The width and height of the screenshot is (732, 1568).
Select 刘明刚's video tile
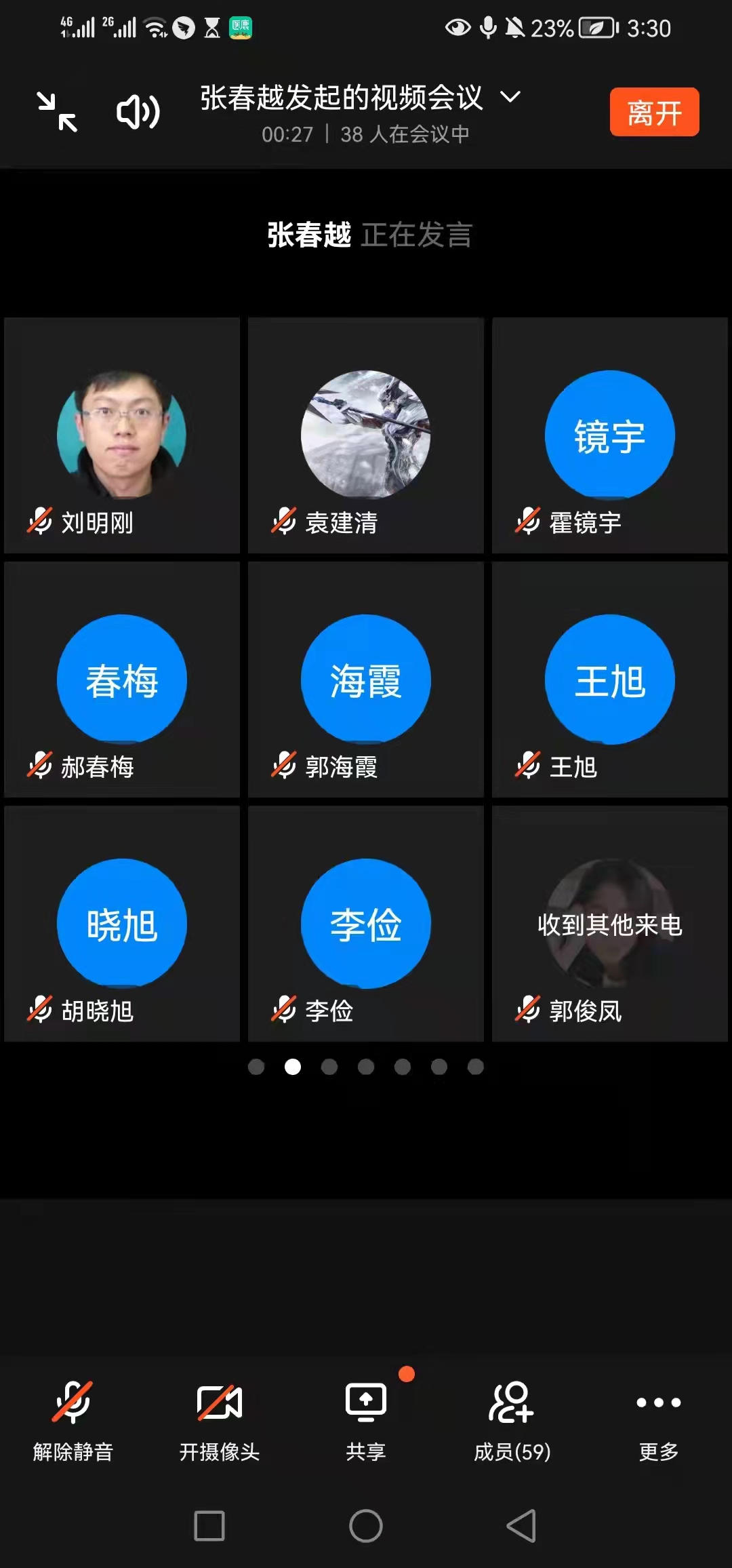click(122, 435)
